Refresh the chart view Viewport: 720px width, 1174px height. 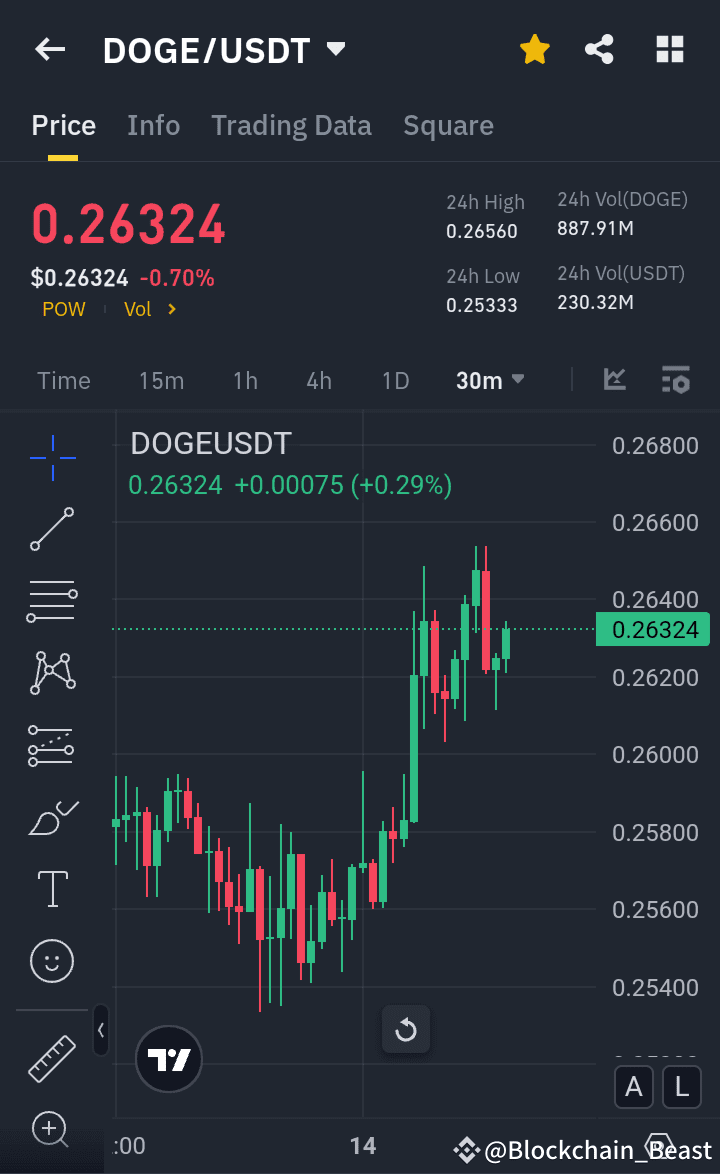click(405, 1029)
